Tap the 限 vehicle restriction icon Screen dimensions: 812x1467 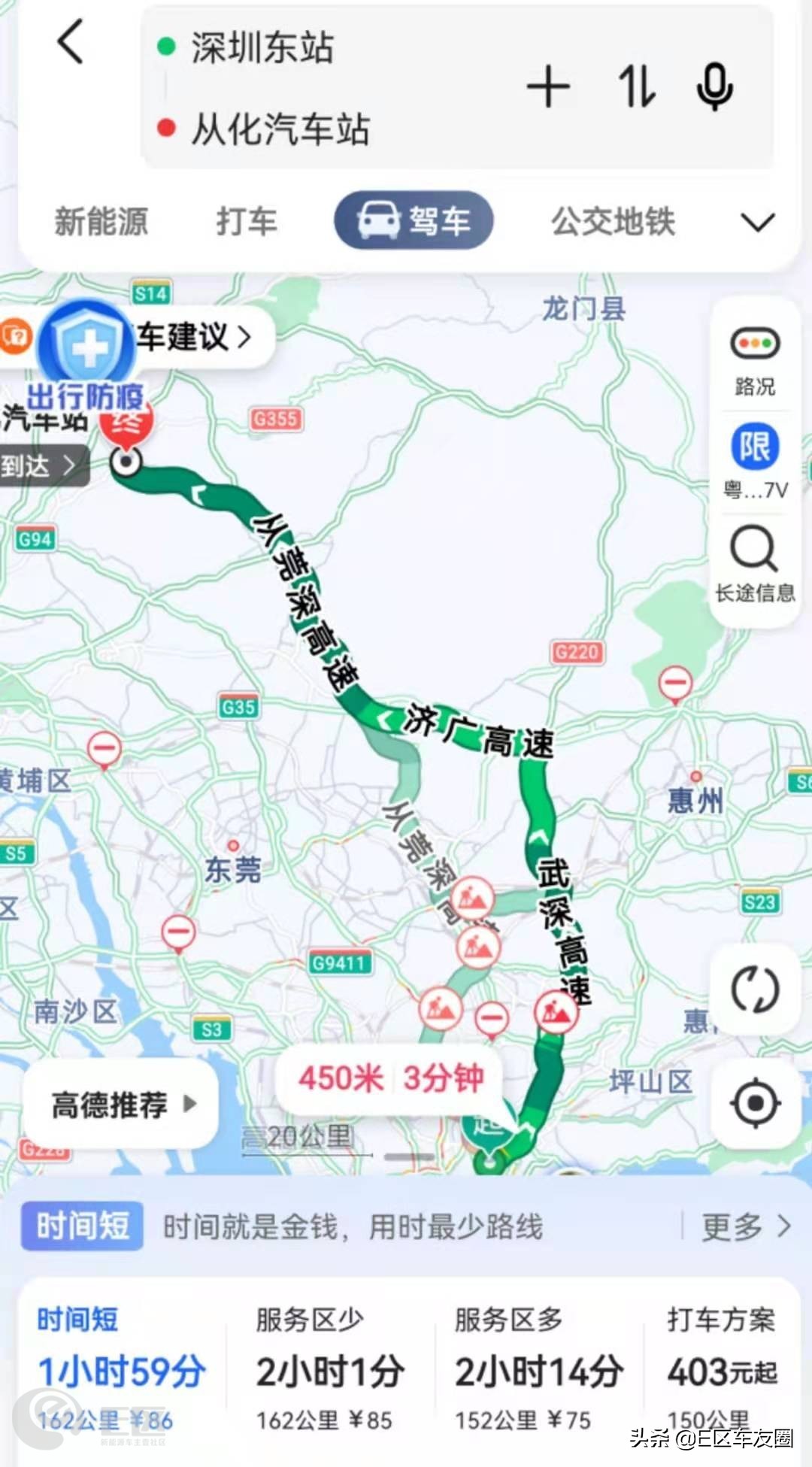(754, 444)
